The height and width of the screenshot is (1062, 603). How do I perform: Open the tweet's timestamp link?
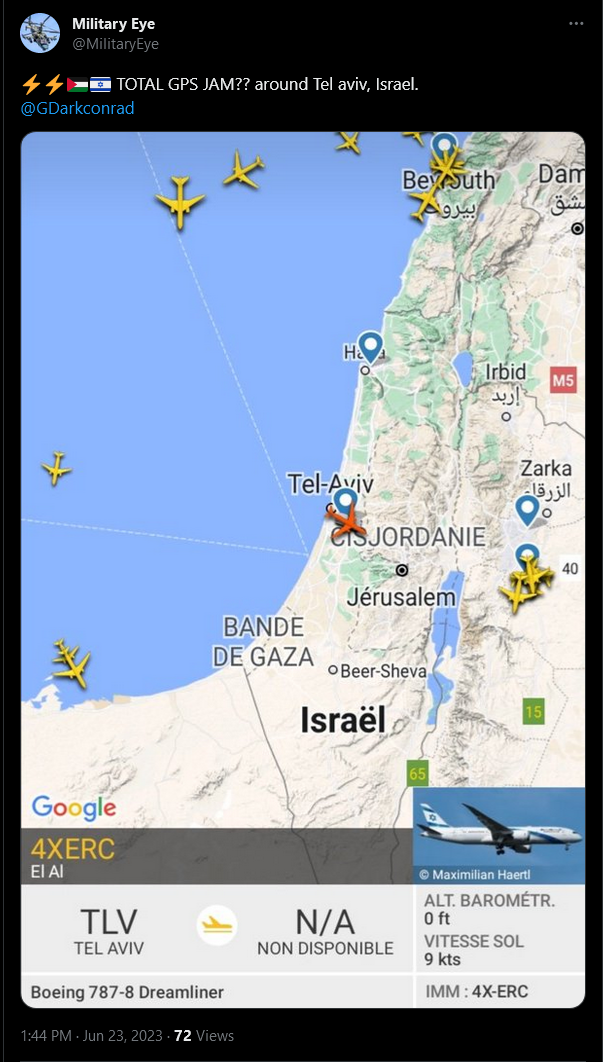click(x=91, y=1036)
